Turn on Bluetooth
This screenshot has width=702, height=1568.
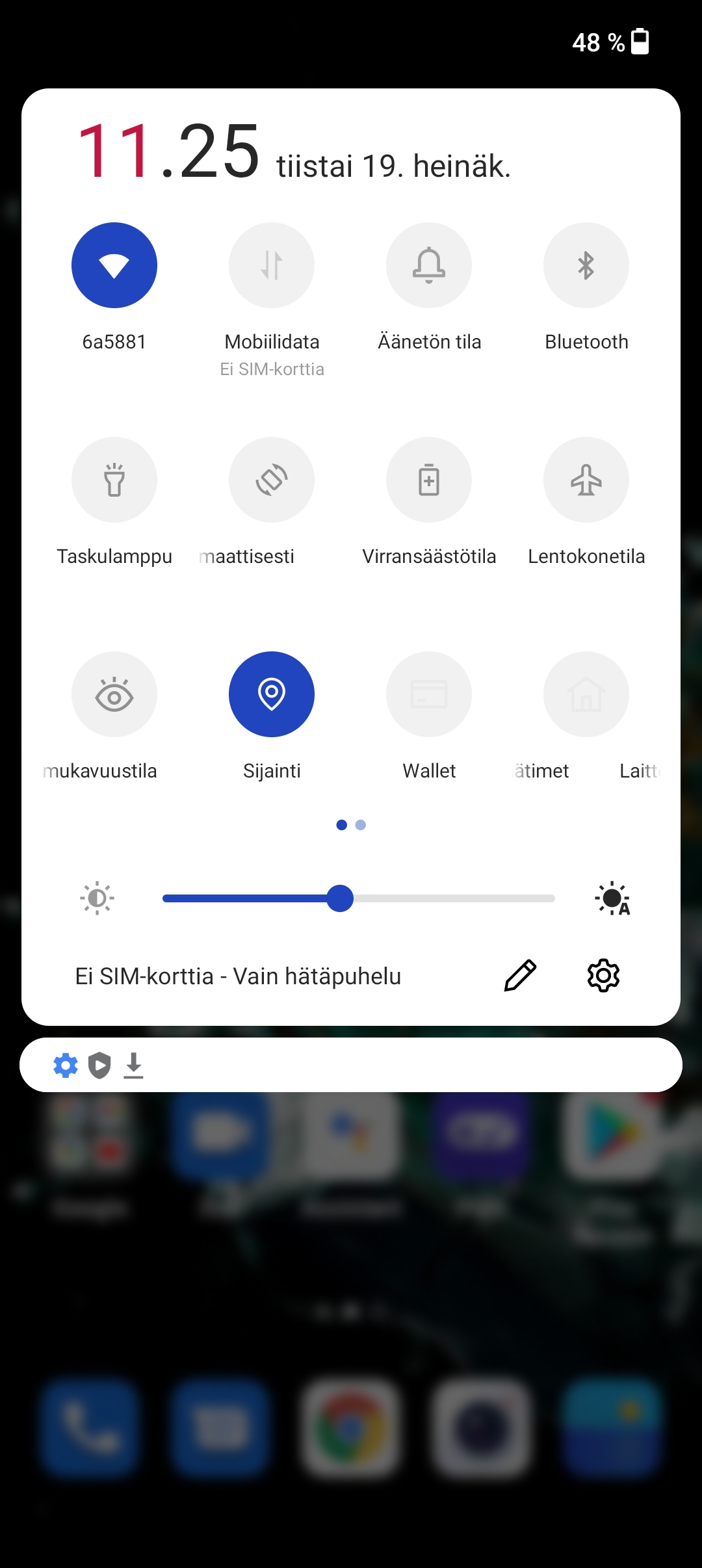pyautogui.click(x=586, y=265)
